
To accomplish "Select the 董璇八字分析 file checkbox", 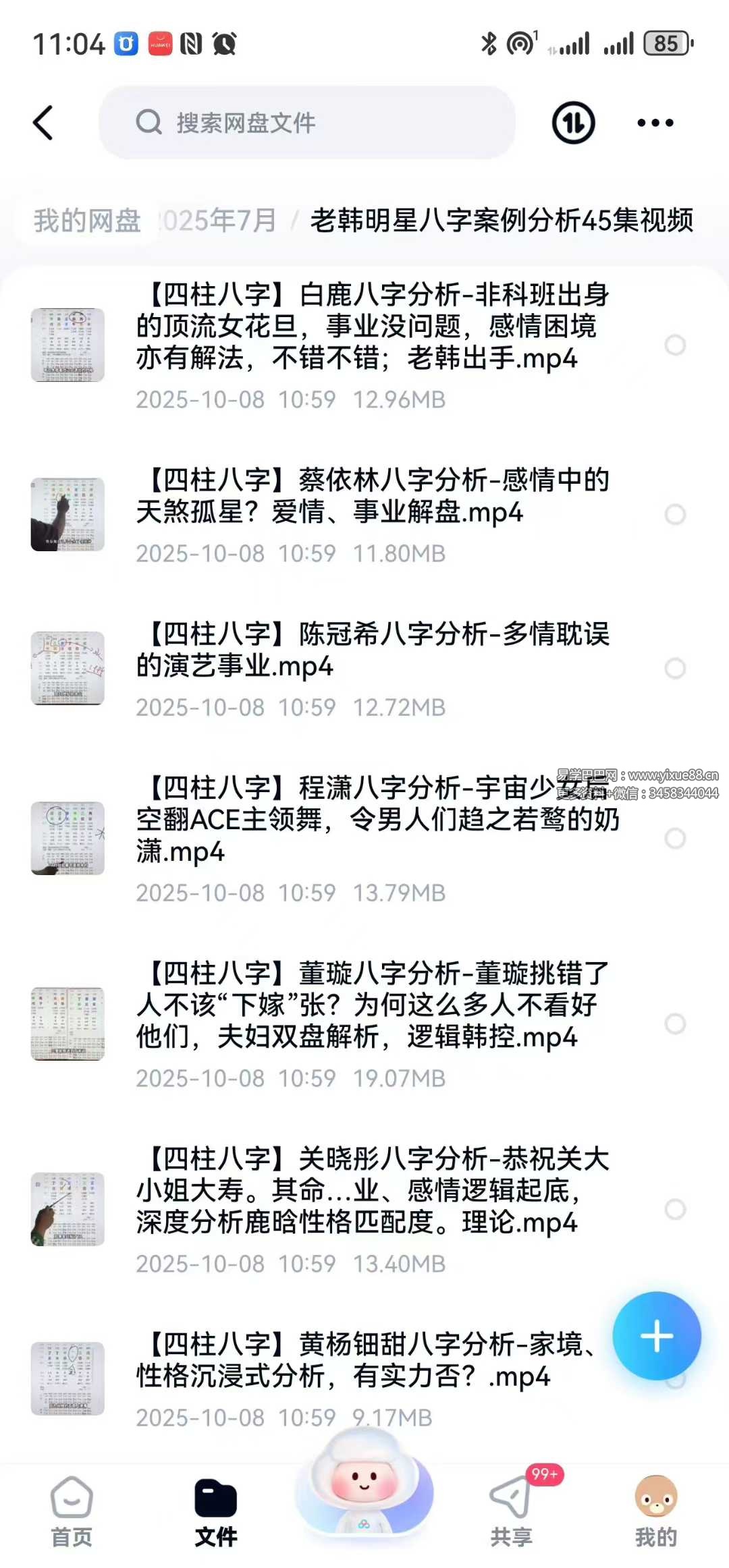I will 675,1024.
